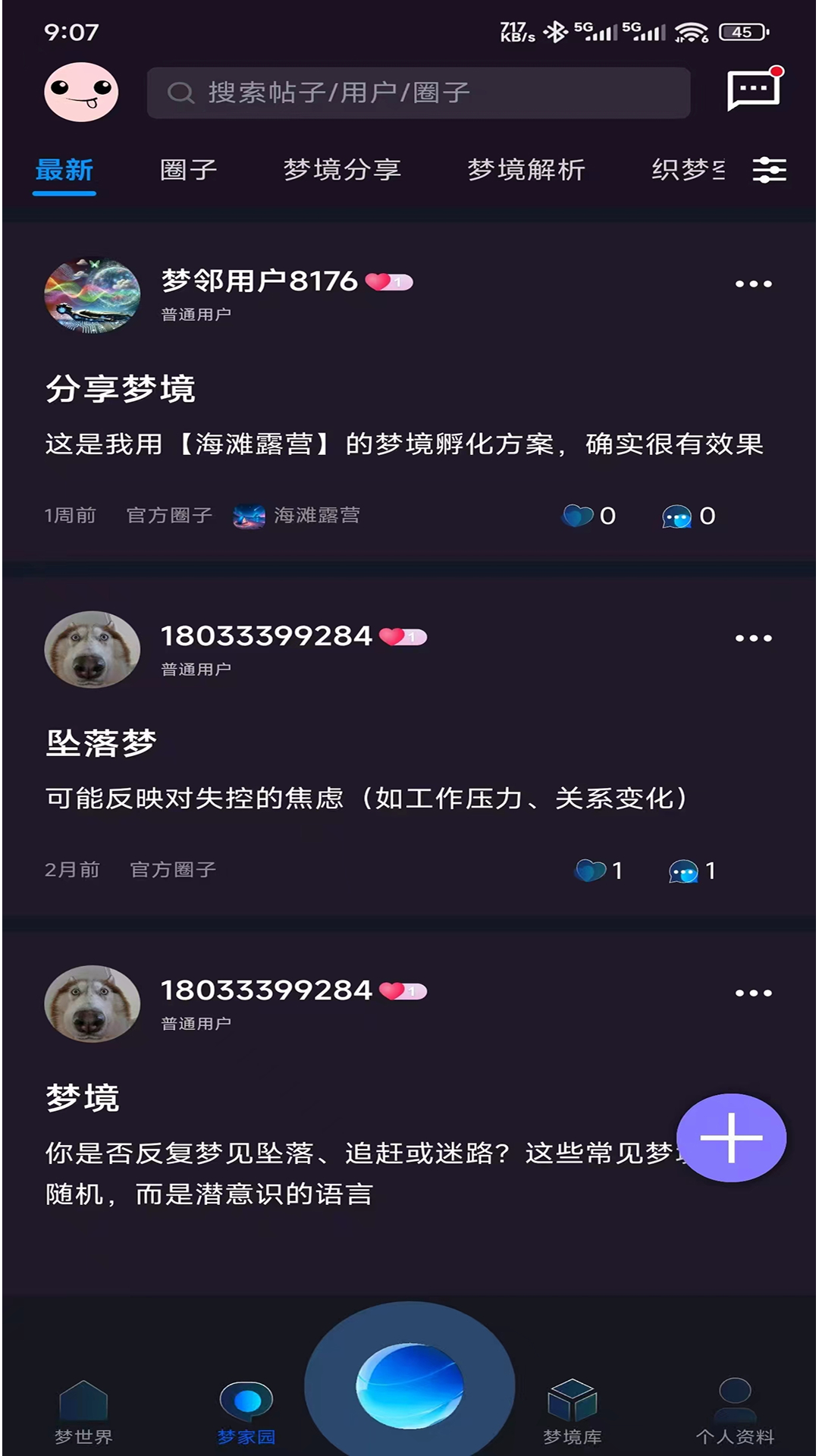The height and width of the screenshot is (1456, 819).
Task: Open options menu on the 分享梦境 post
Action: point(752,283)
